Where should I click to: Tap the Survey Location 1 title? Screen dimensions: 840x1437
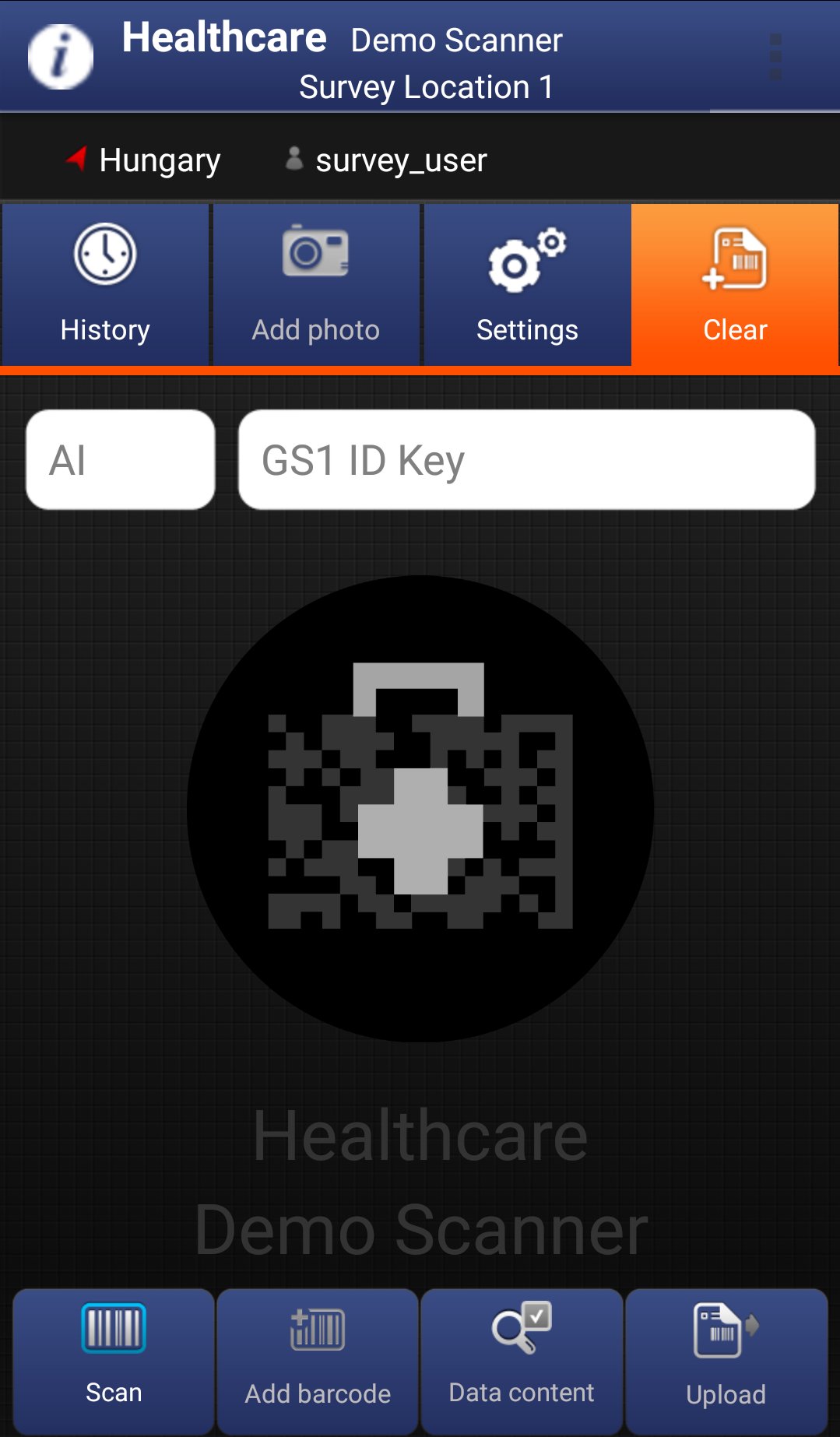click(x=427, y=87)
